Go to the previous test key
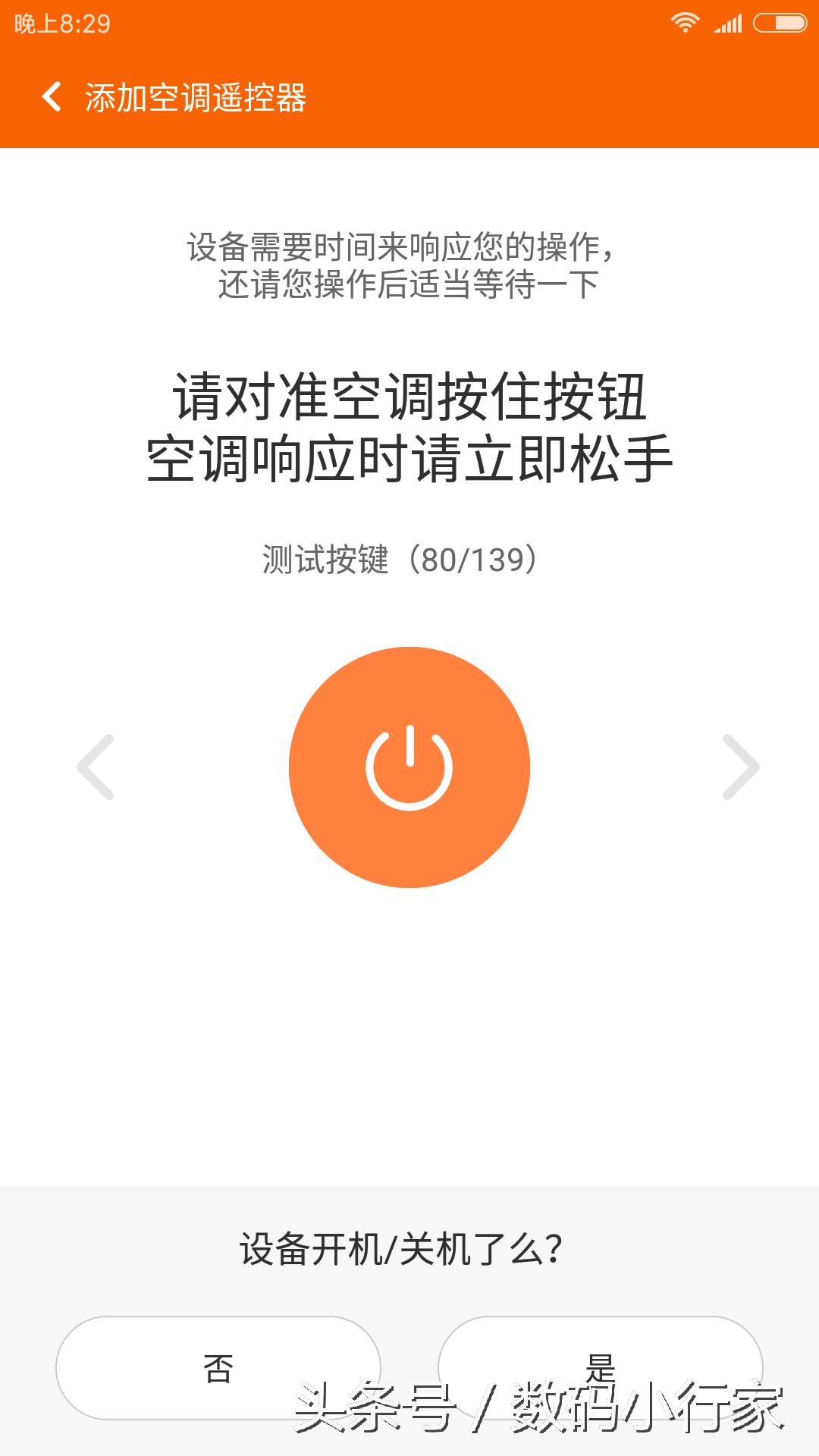This screenshot has height=1456, width=819. point(96,767)
